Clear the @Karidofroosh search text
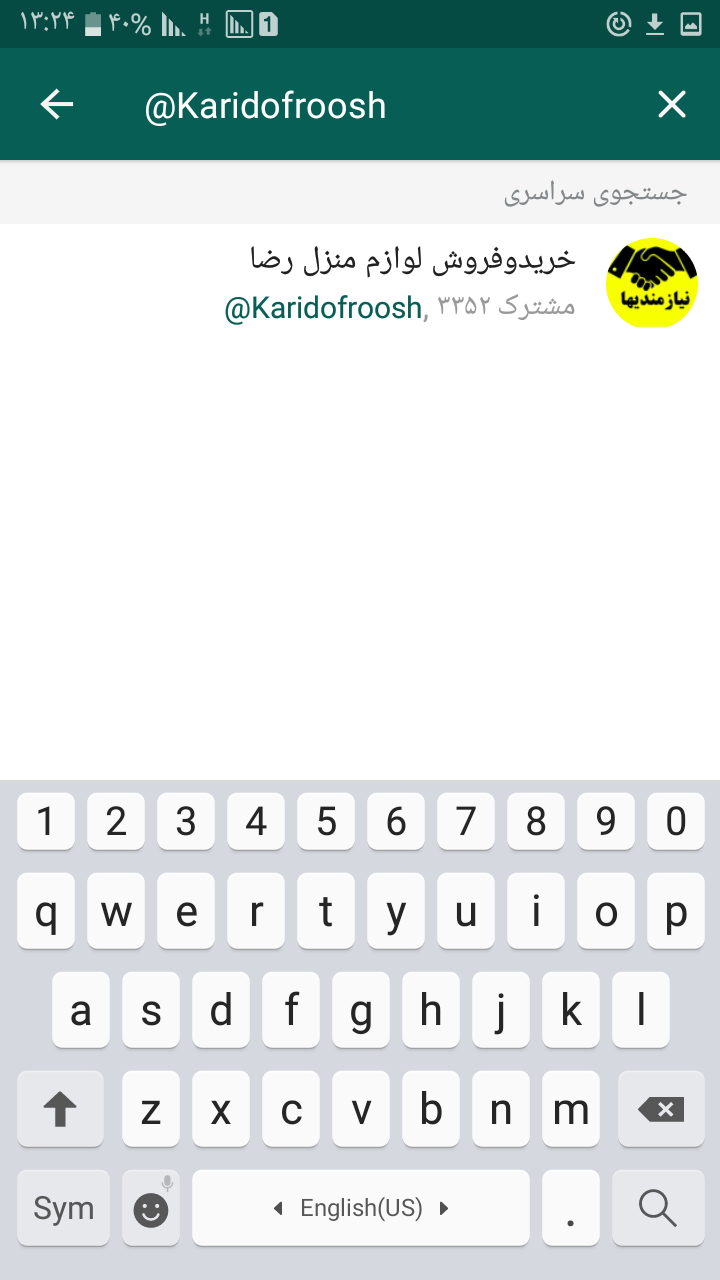720x1280 pixels. 672,105
